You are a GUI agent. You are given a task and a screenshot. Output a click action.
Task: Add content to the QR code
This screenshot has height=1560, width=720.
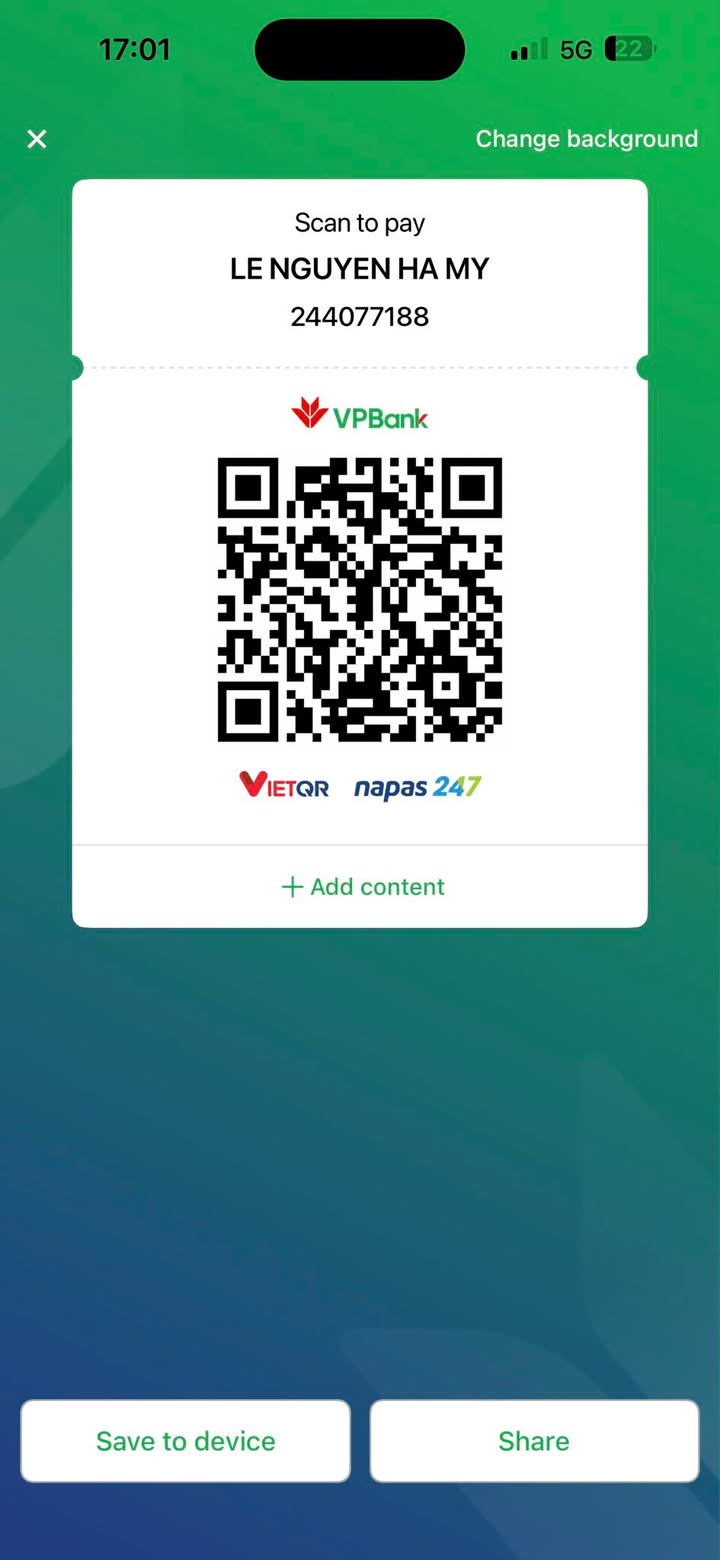(x=362, y=887)
